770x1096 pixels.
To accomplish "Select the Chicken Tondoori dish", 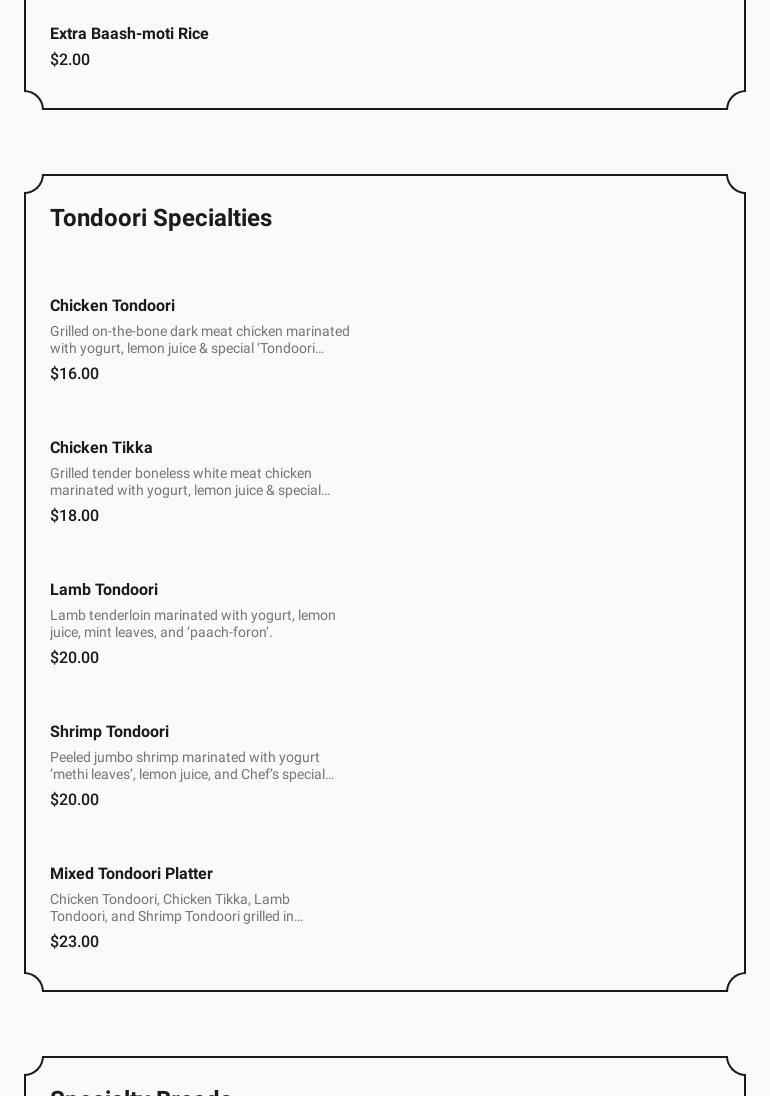I will click(112, 306).
